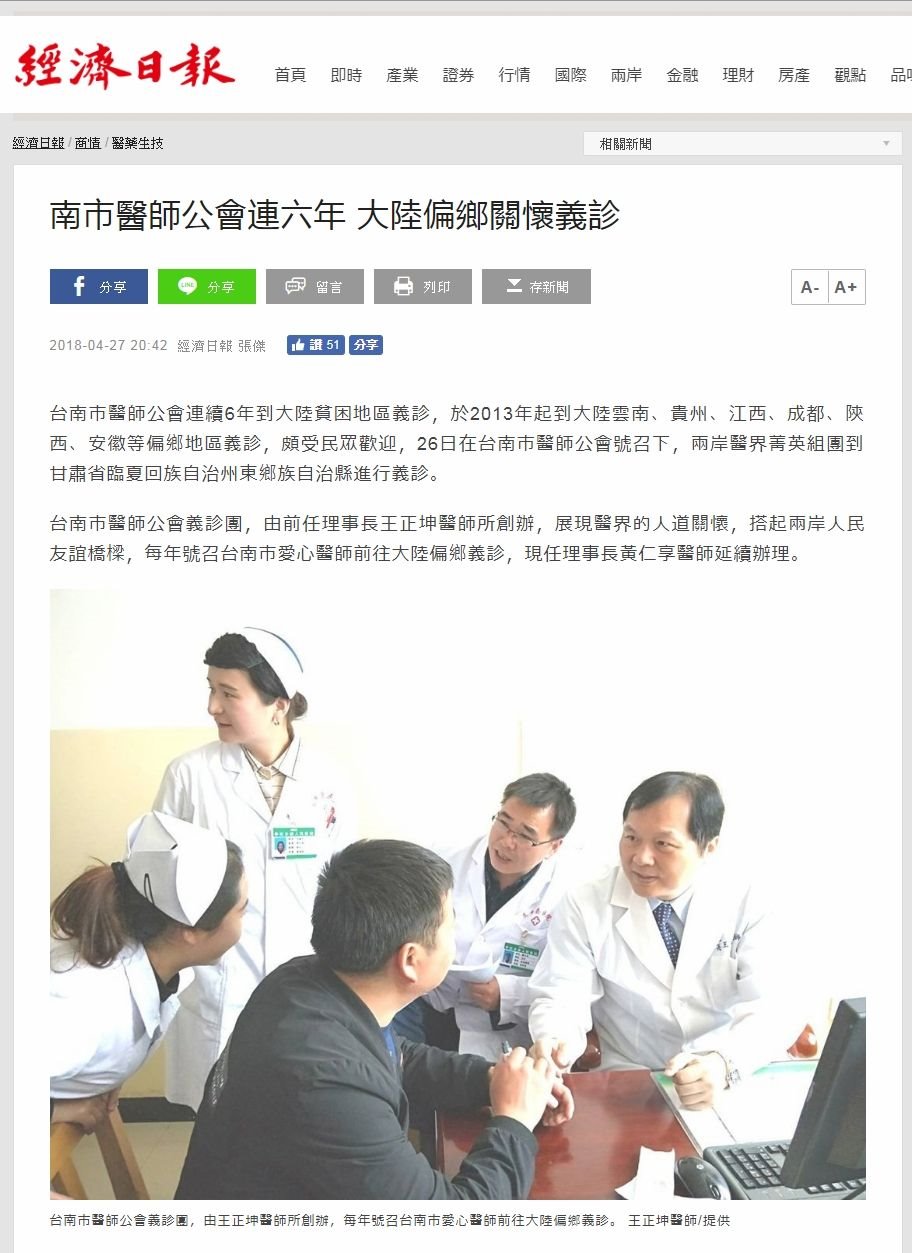Share the article via LINE
912x1253 pixels.
point(207,287)
